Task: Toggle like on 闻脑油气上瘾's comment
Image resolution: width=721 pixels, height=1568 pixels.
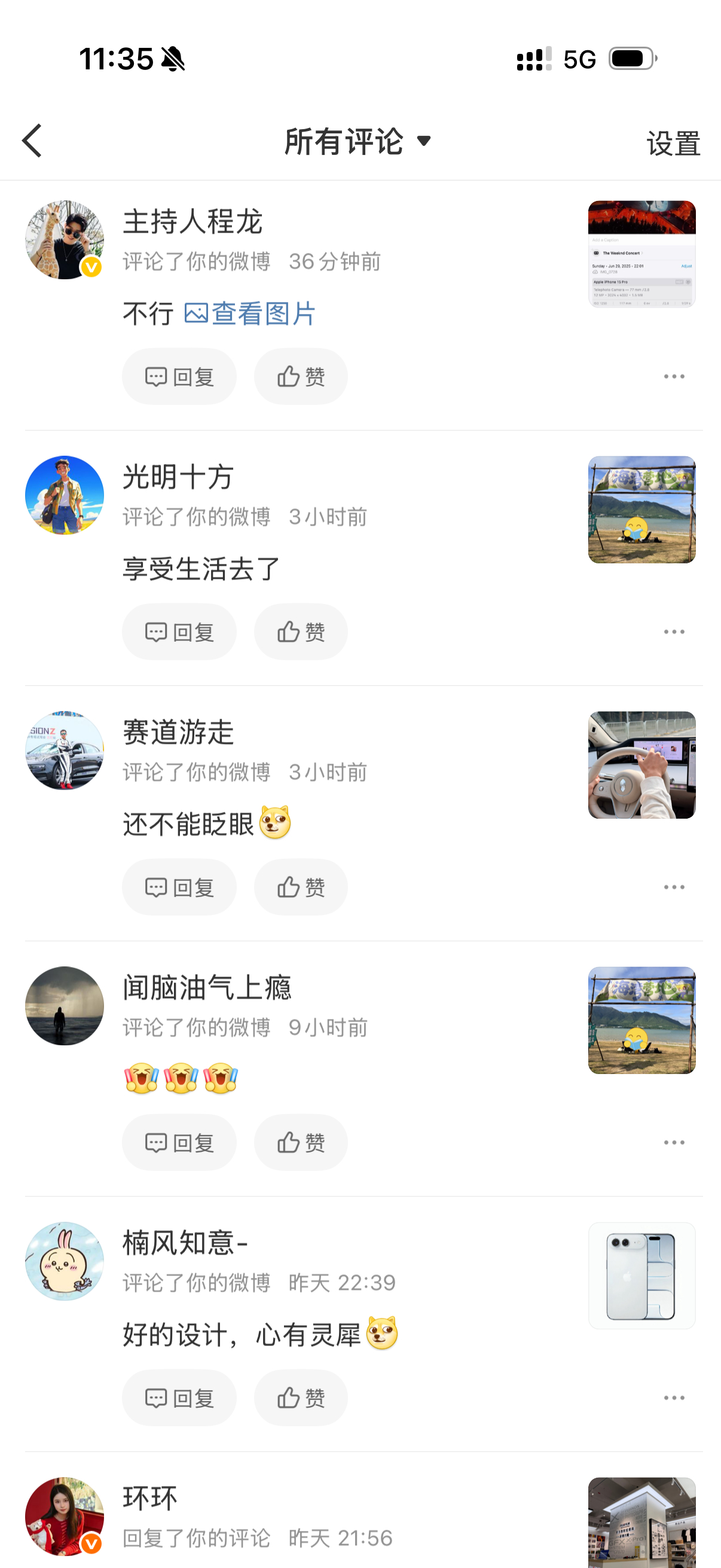Action: (301, 1143)
